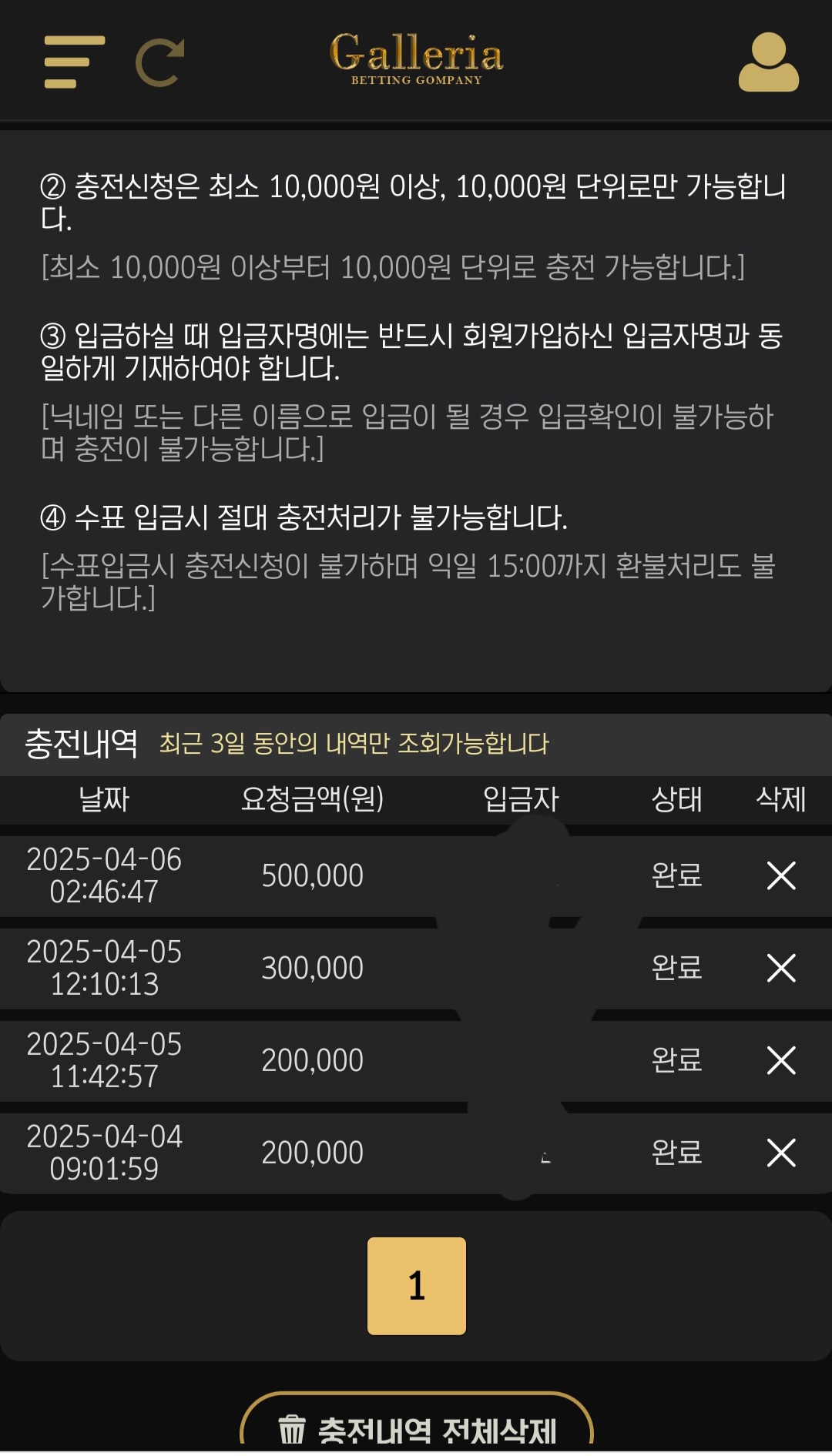This screenshot has width=832, height=1456.
Task: Delete the 300,000 charge entry
Action: (780, 968)
